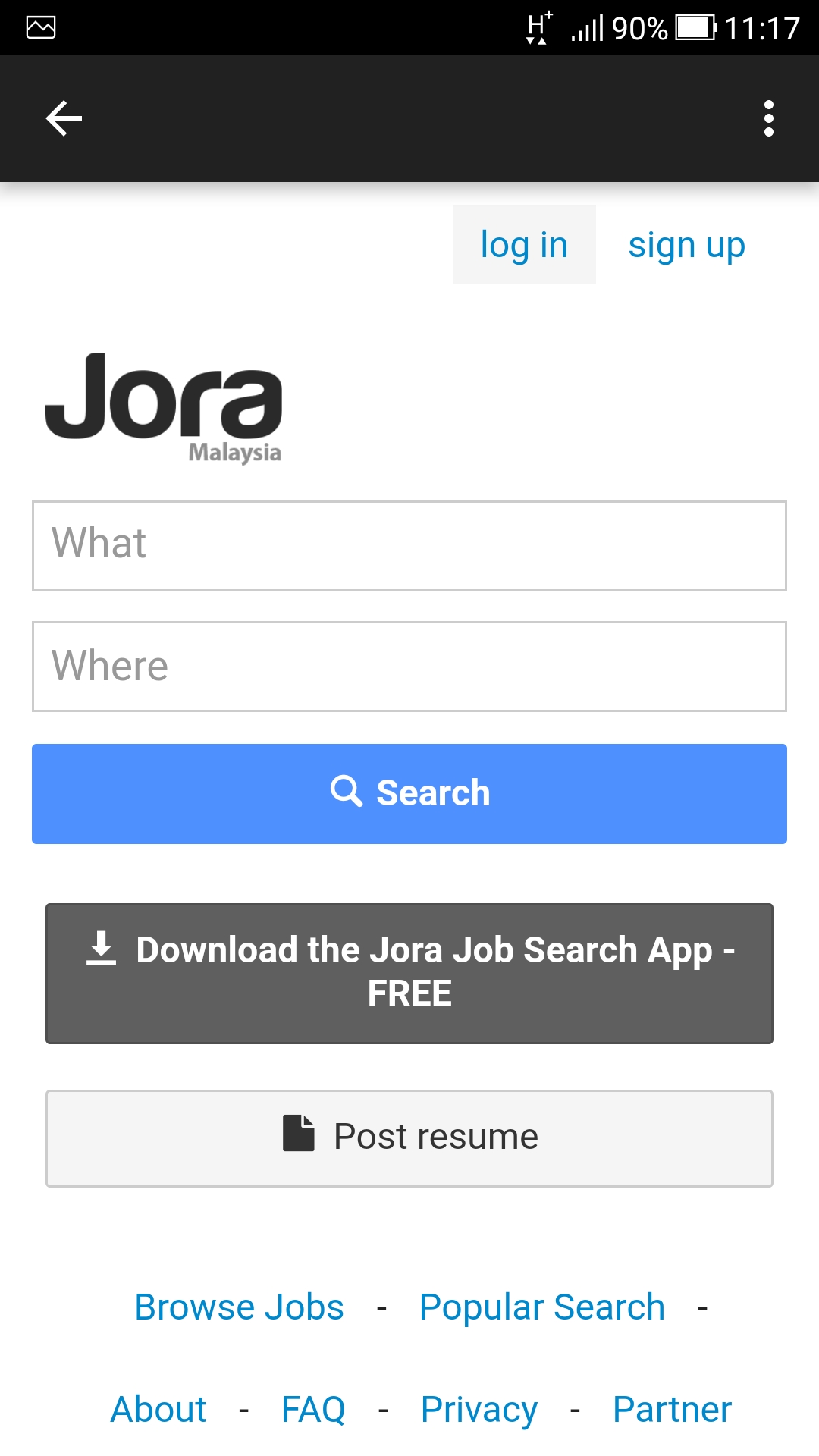Viewport: 819px width, 1456px height.
Task: Open the FAQ link
Action: 313,1410
